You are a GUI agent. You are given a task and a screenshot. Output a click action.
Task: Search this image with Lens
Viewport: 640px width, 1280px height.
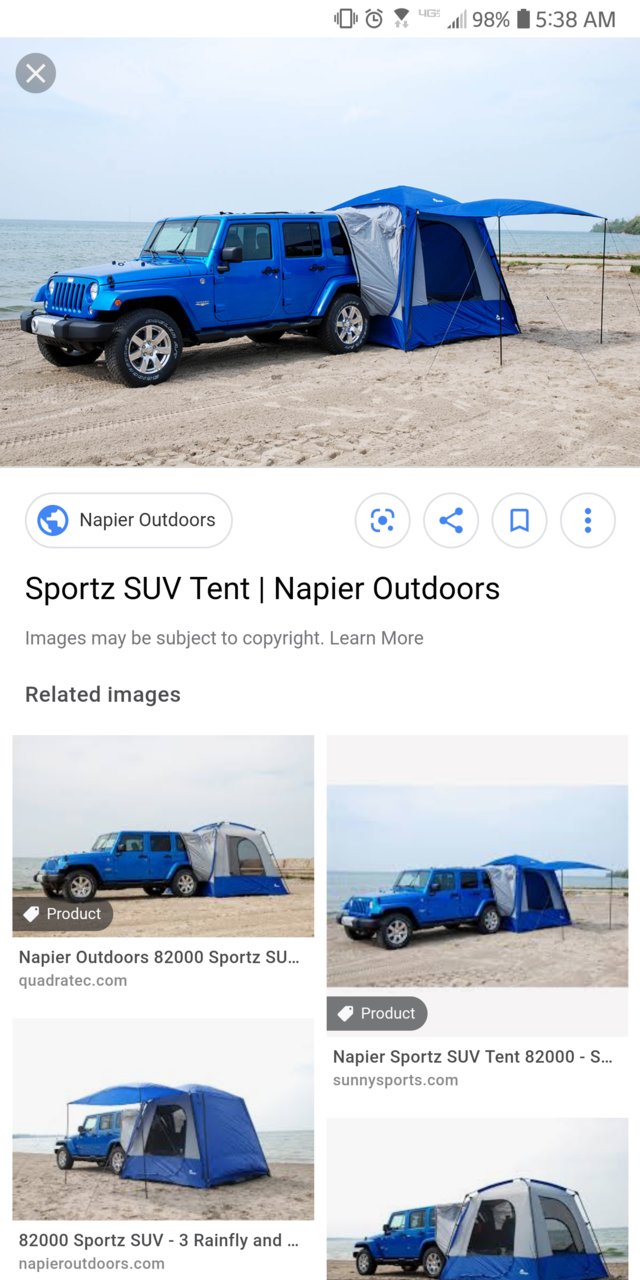click(383, 520)
